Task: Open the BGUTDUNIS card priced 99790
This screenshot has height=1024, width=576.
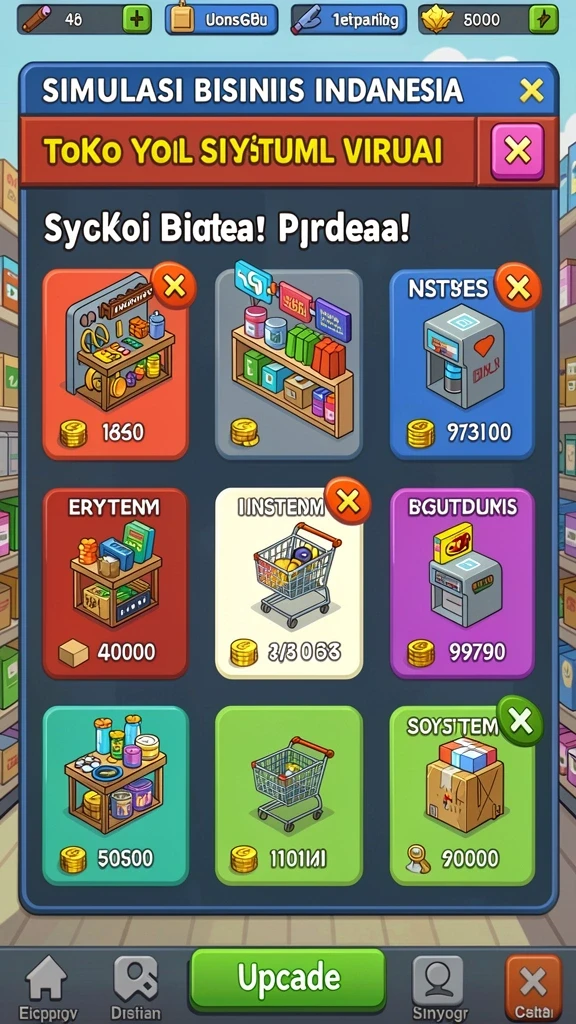Action: coord(462,583)
